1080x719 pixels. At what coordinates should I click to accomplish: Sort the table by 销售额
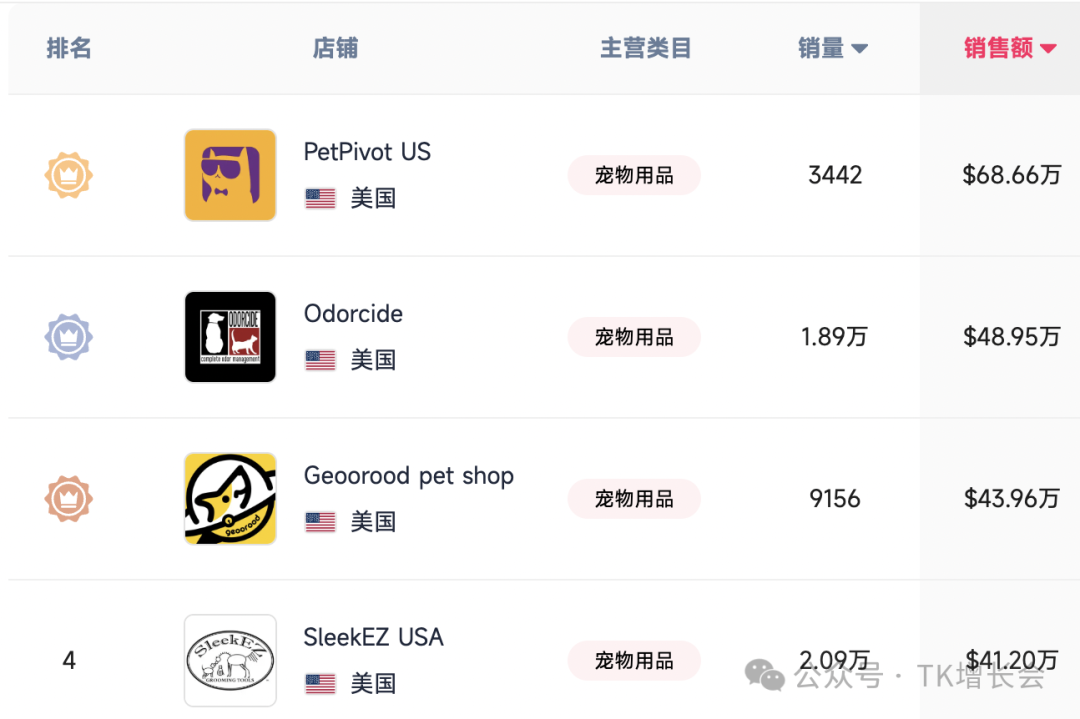1009,48
